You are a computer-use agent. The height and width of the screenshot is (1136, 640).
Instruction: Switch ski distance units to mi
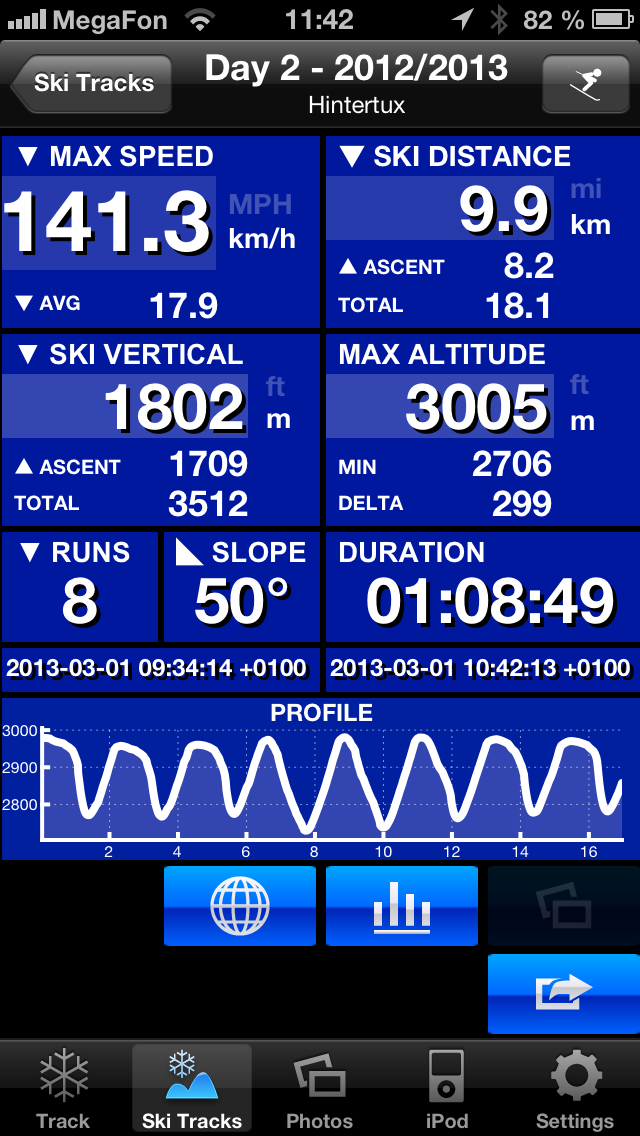tap(586, 190)
